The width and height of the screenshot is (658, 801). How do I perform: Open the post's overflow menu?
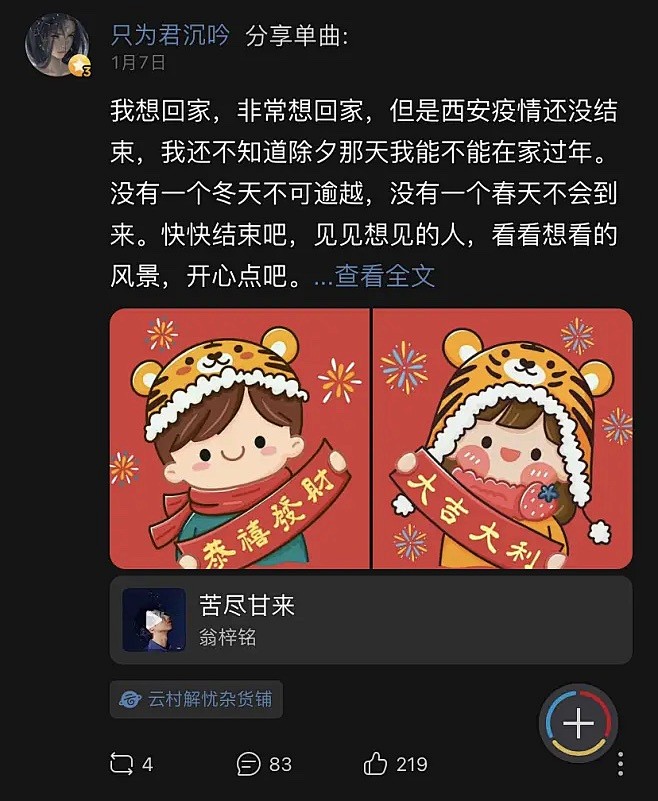click(x=622, y=764)
